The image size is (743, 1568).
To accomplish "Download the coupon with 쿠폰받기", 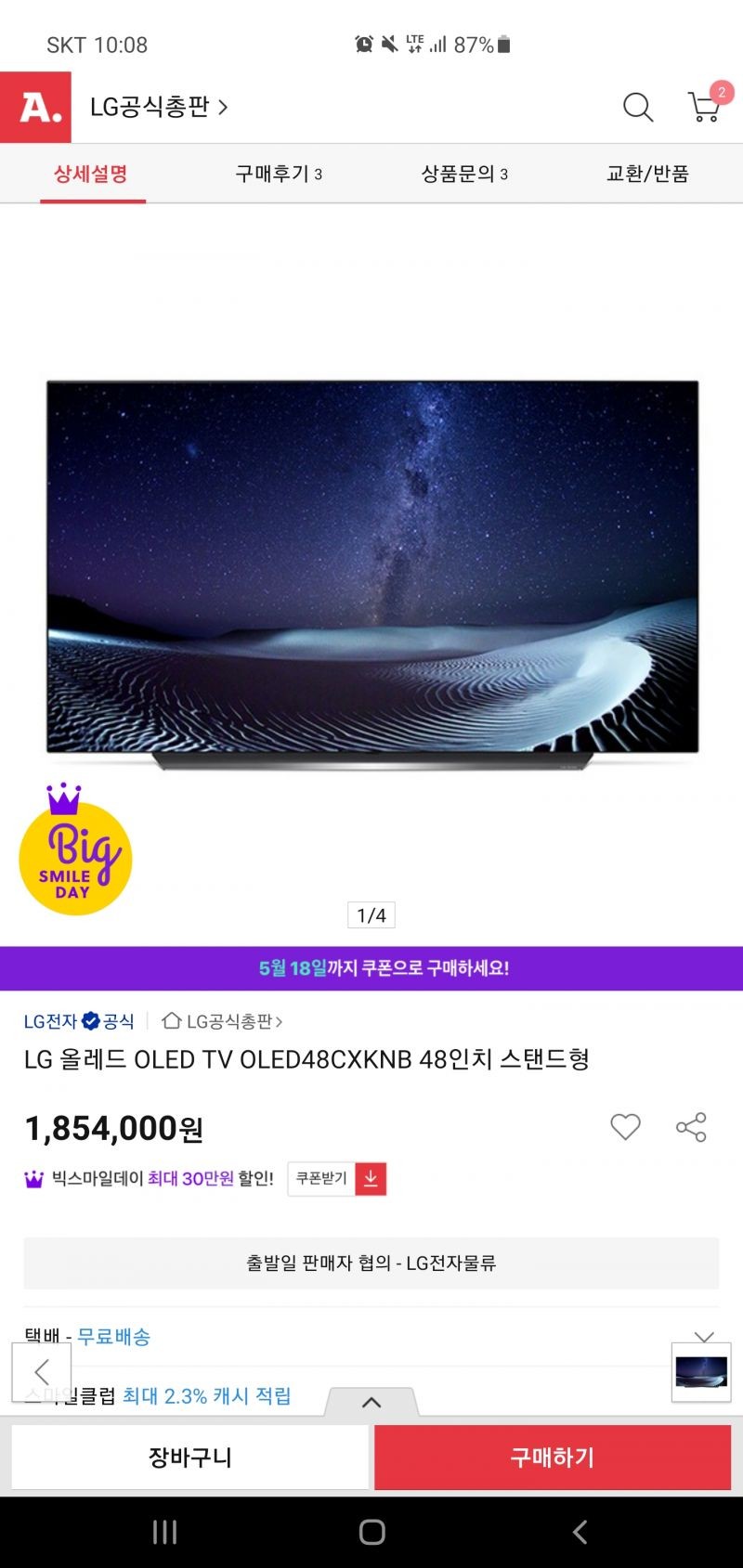I will [337, 1179].
